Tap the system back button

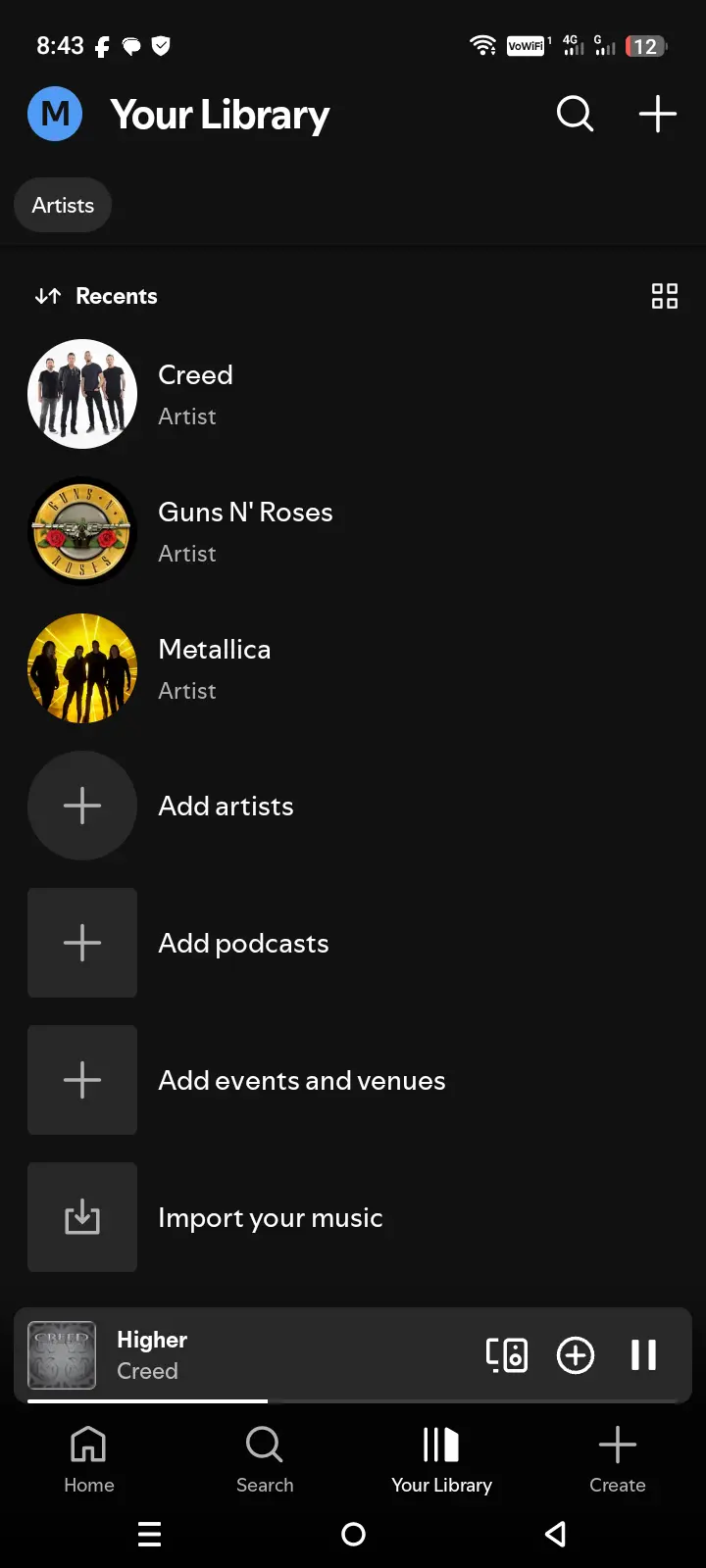pyautogui.click(x=556, y=1534)
